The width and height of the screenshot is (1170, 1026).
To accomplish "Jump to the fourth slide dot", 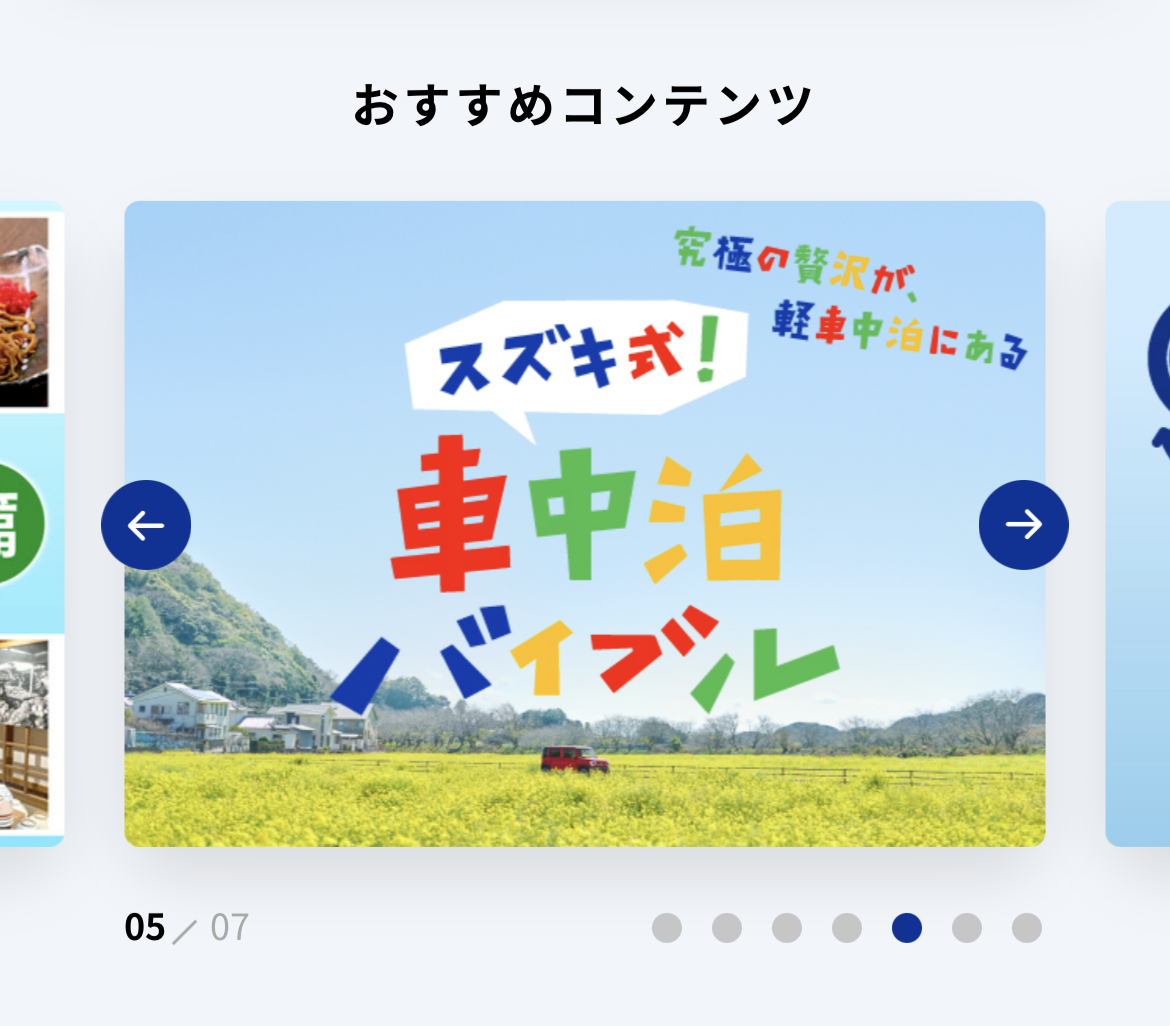I will [x=847, y=928].
